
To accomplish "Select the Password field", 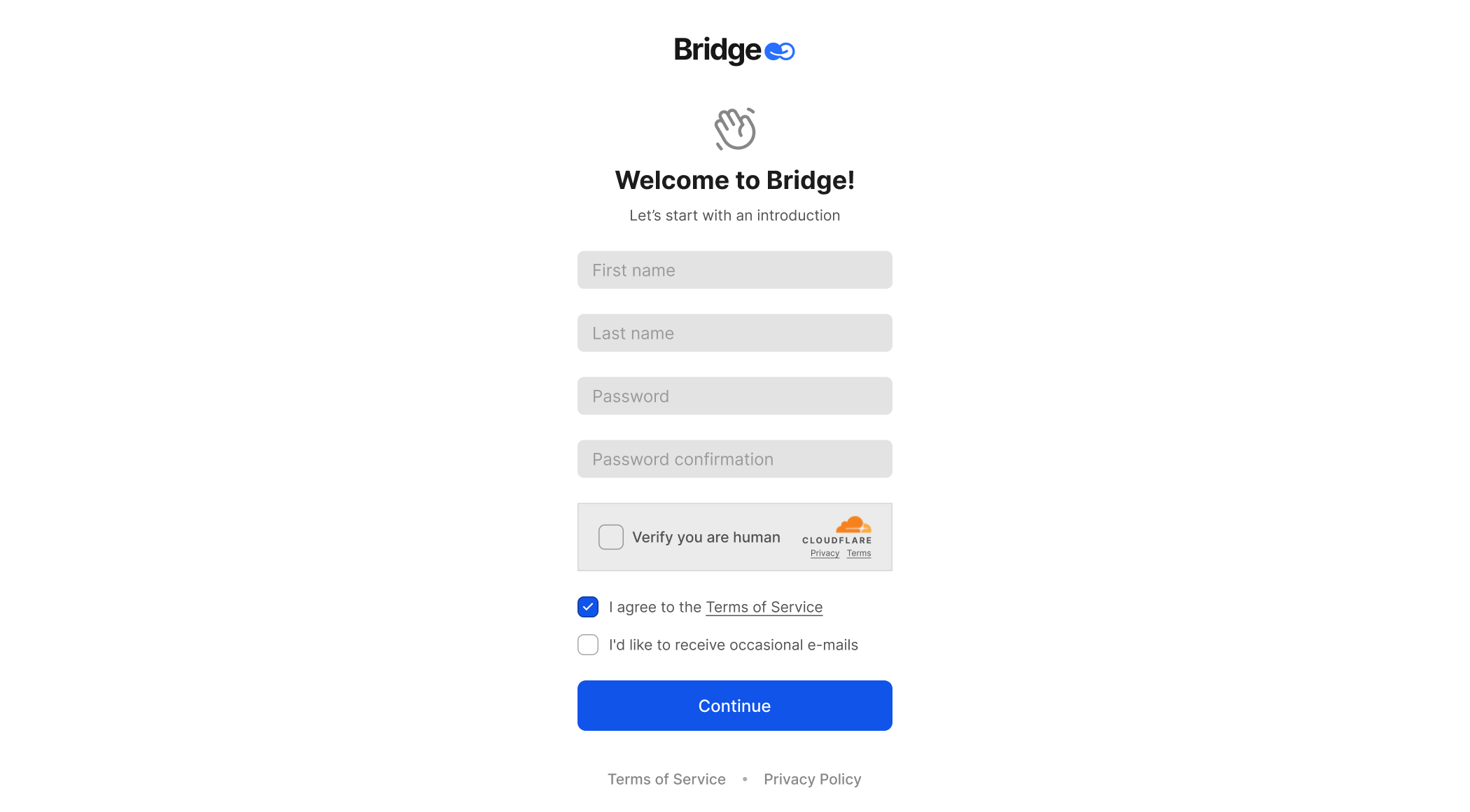I will 734,396.
